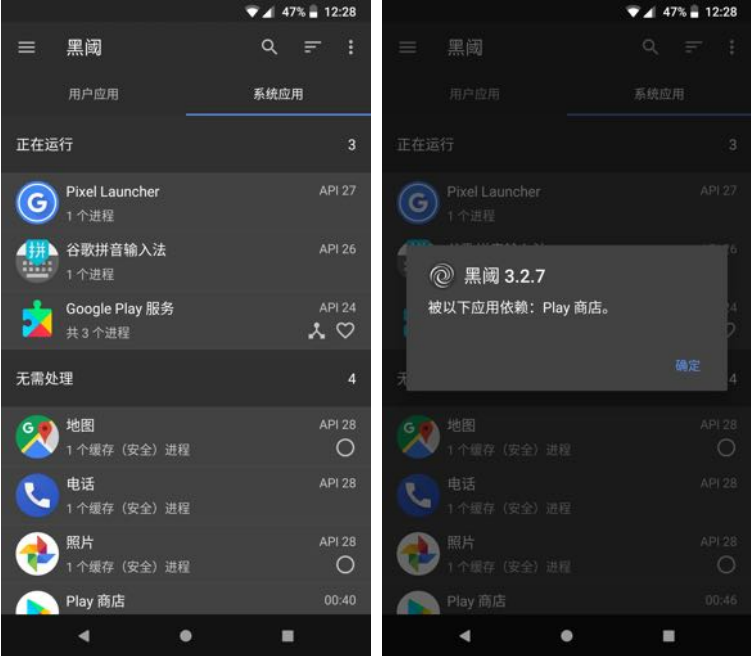Image resolution: width=751 pixels, height=656 pixels.
Task: Tap the heart icon on Google Play 服务
Action: coord(345,331)
